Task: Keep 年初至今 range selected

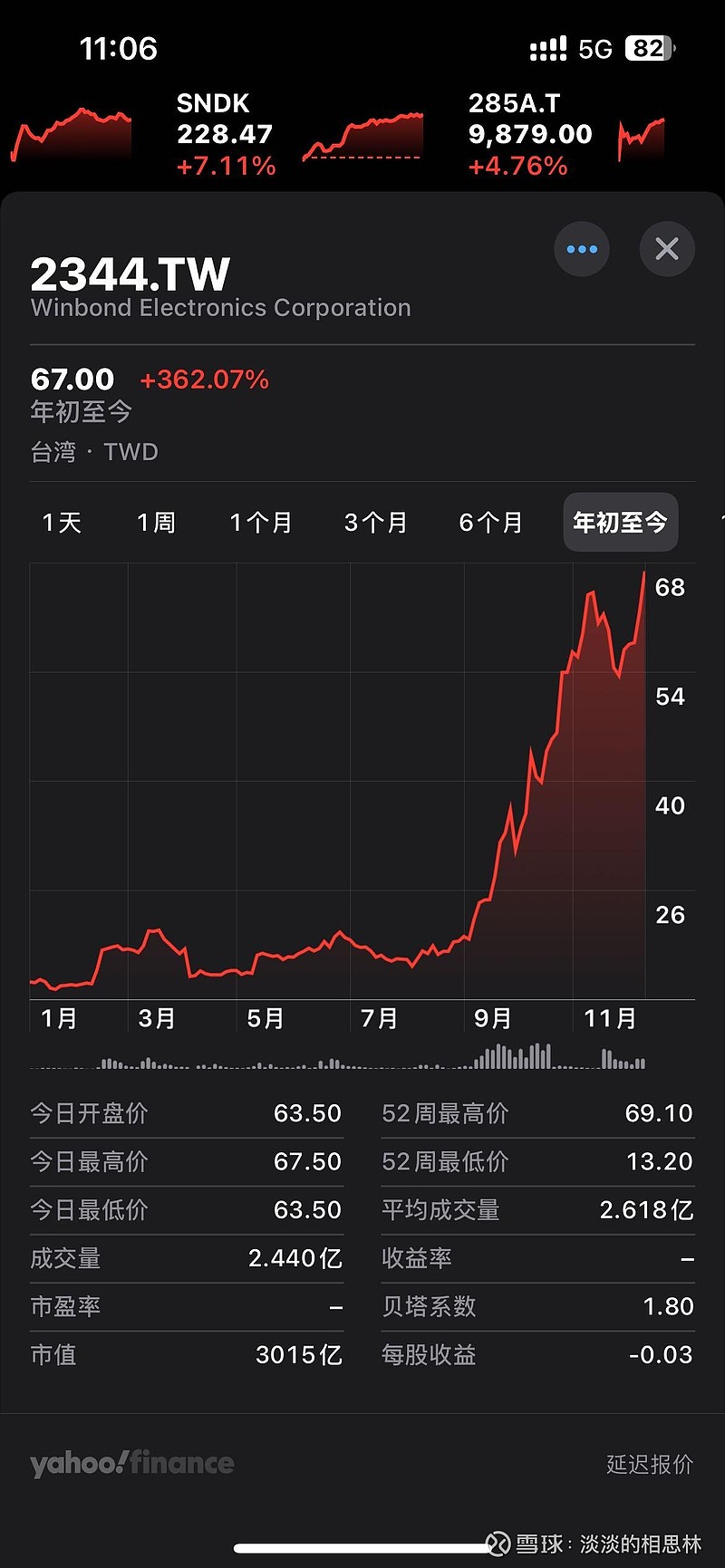Action: (x=621, y=522)
